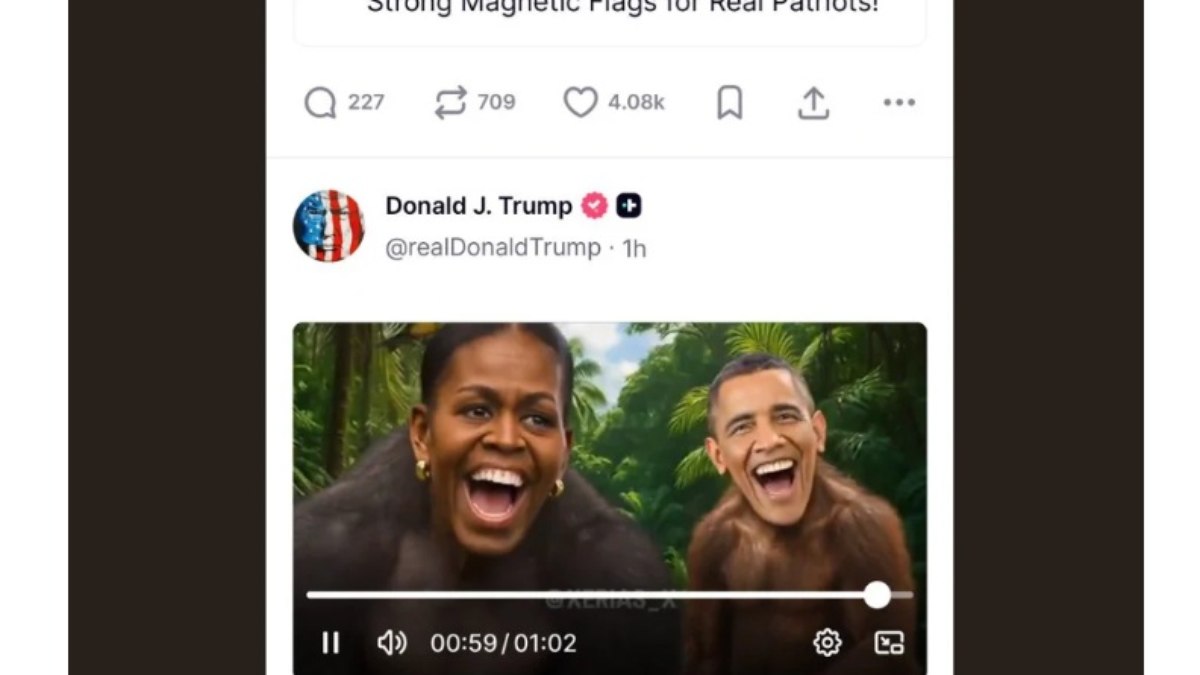Enable picture-in-picture mode for video
The width and height of the screenshot is (1200, 675).
889,643
